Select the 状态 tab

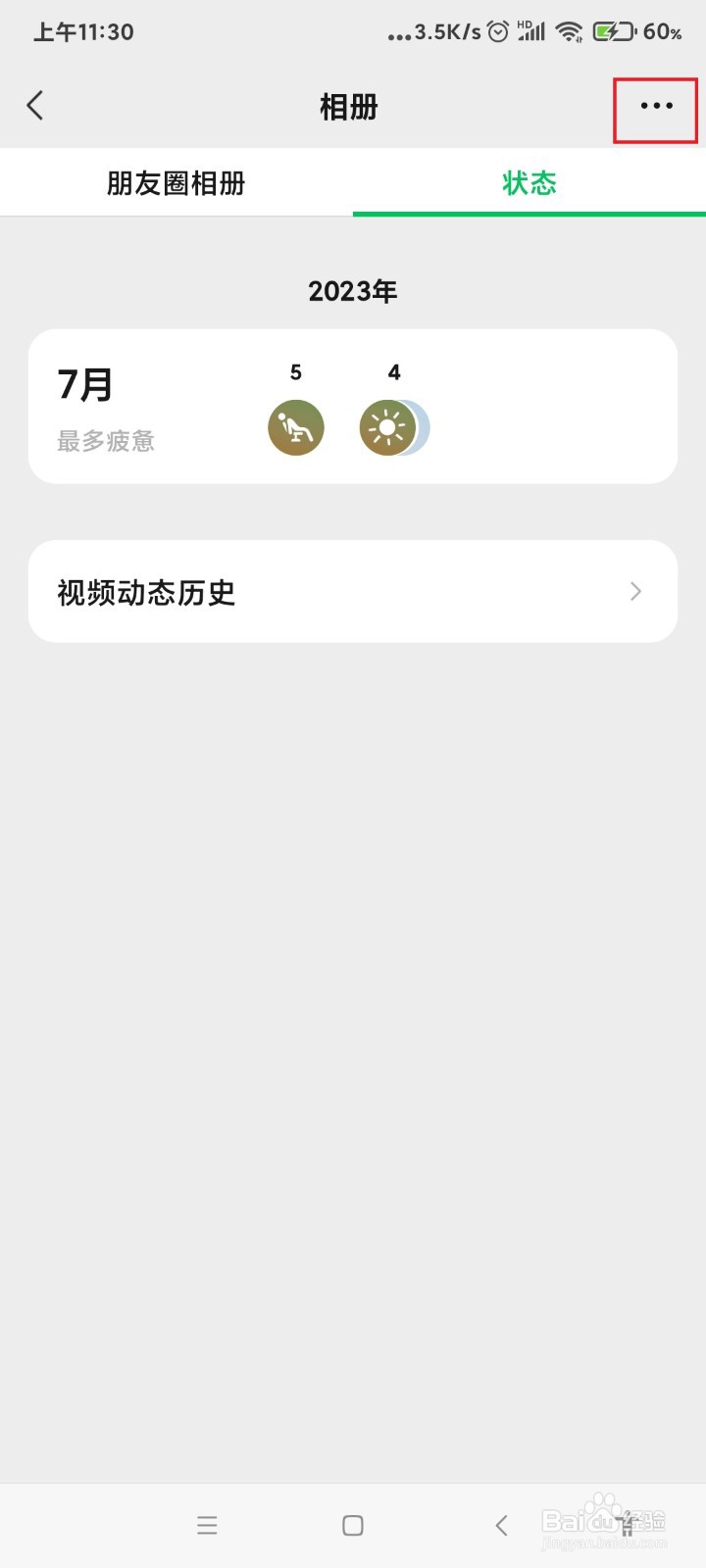tap(529, 183)
